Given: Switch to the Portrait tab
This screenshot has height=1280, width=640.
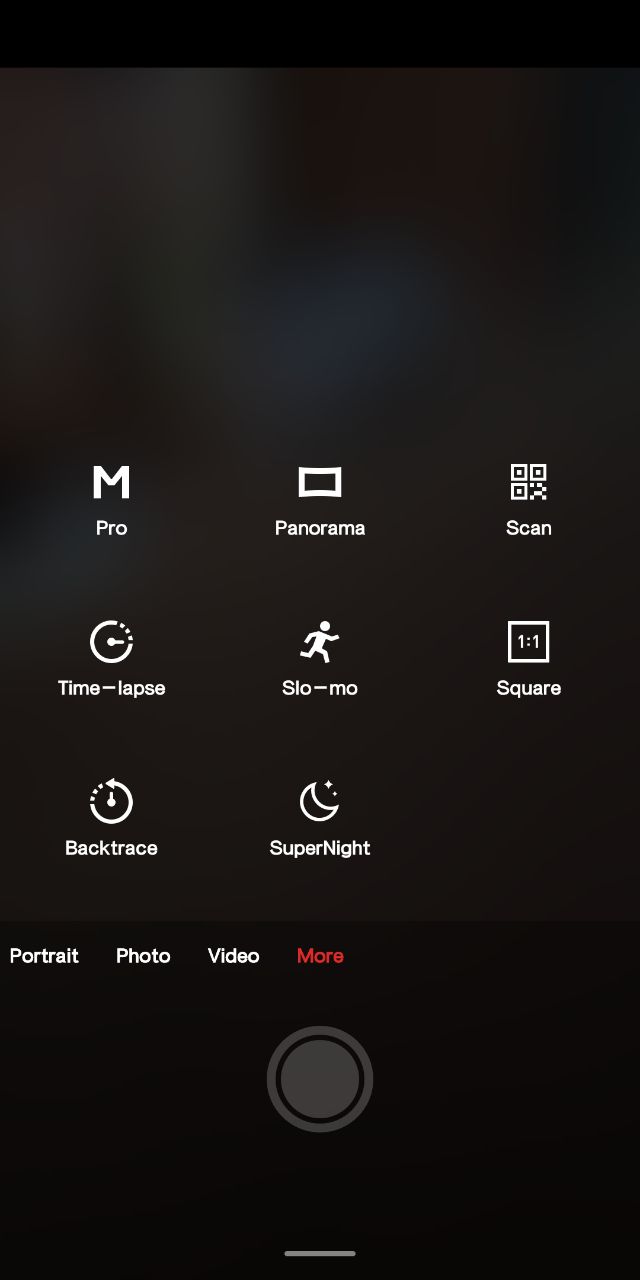Looking at the screenshot, I should 44,956.
